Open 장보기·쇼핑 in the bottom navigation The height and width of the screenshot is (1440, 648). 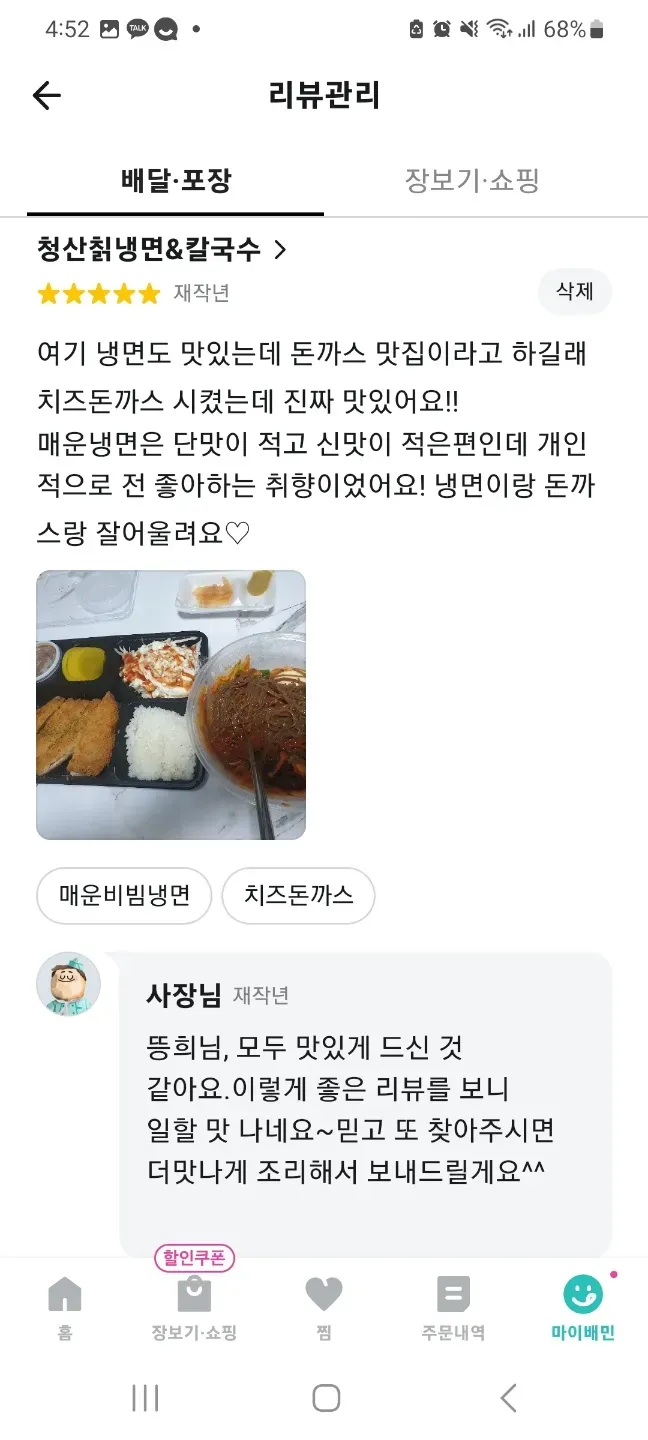tap(194, 1307)
